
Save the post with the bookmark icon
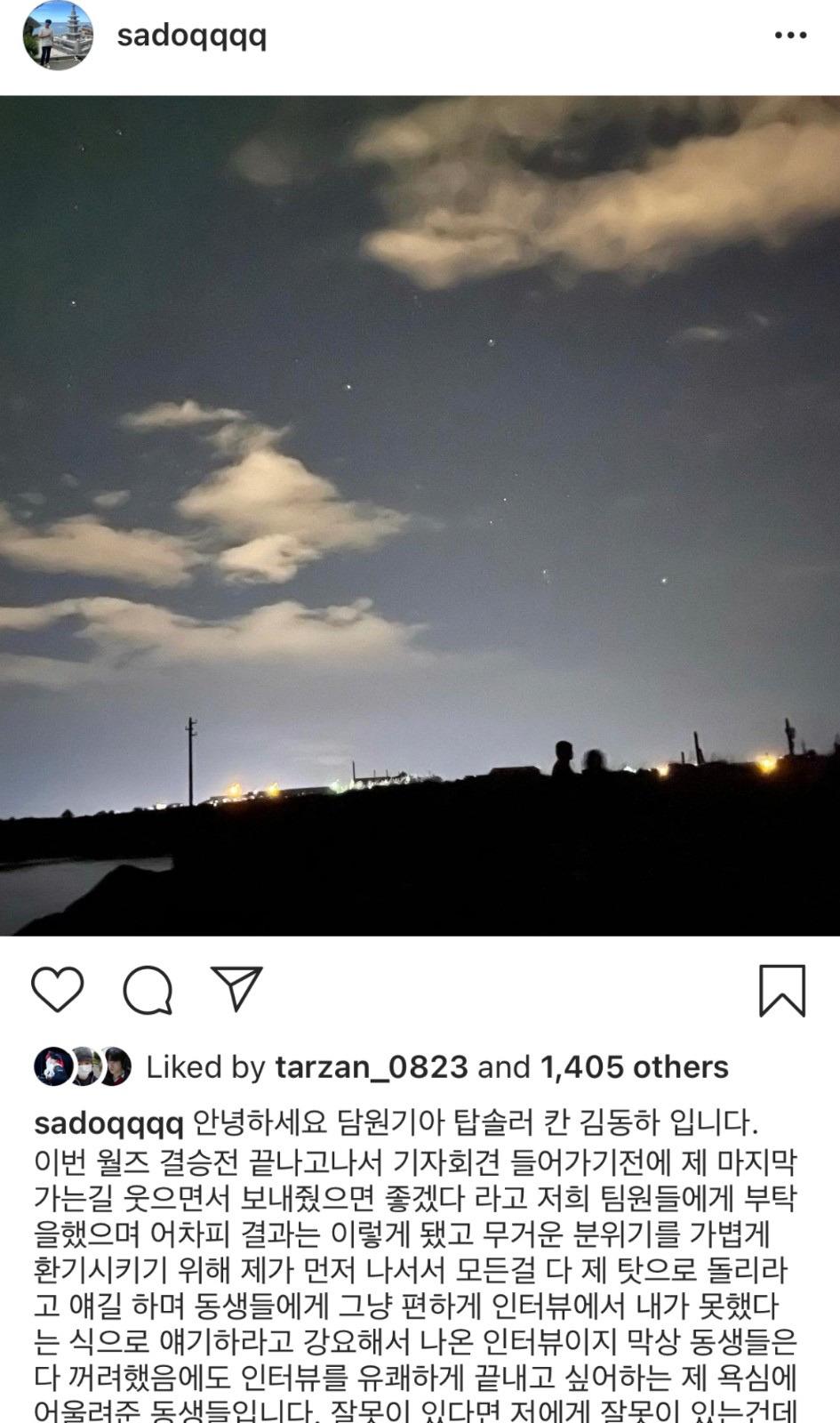point(781,990)
